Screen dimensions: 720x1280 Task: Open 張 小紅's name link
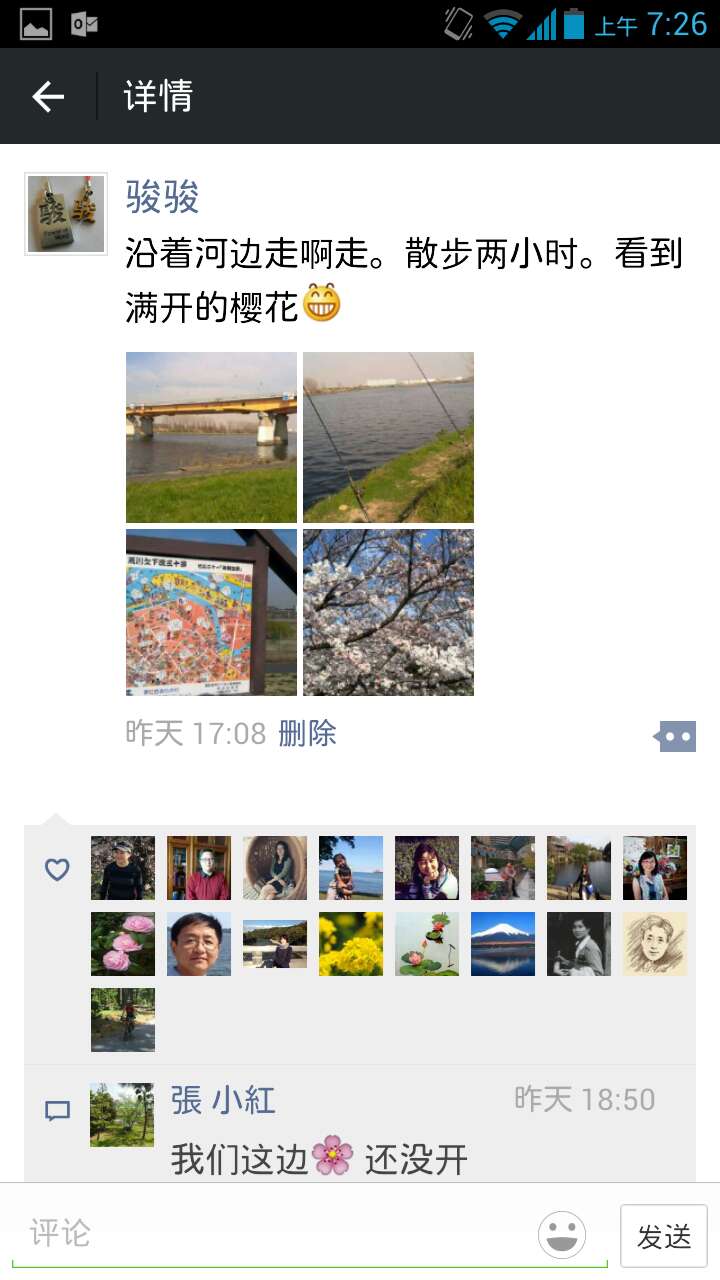click(223, 1100)
